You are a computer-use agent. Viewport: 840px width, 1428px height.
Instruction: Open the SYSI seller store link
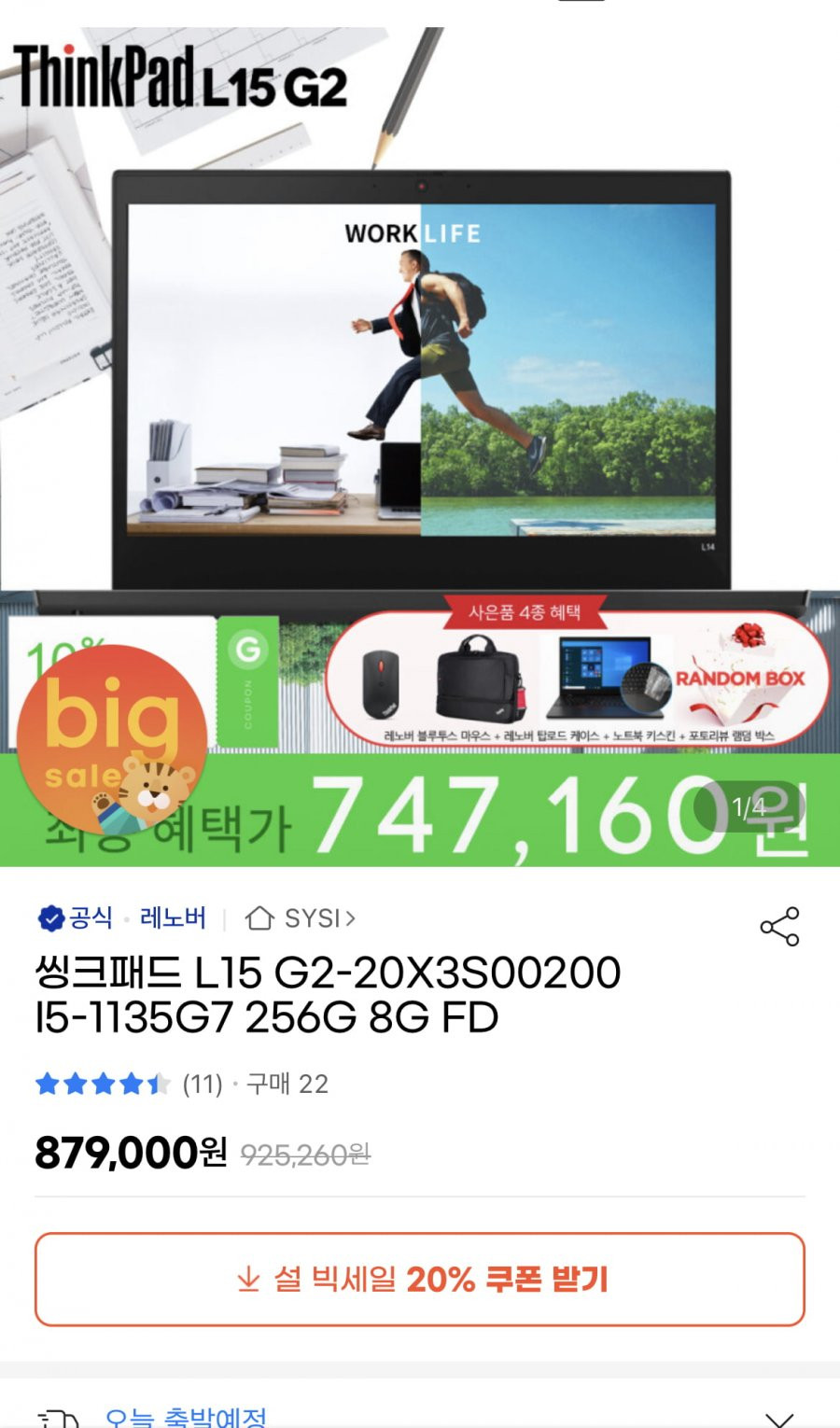(x=301, y=918)
